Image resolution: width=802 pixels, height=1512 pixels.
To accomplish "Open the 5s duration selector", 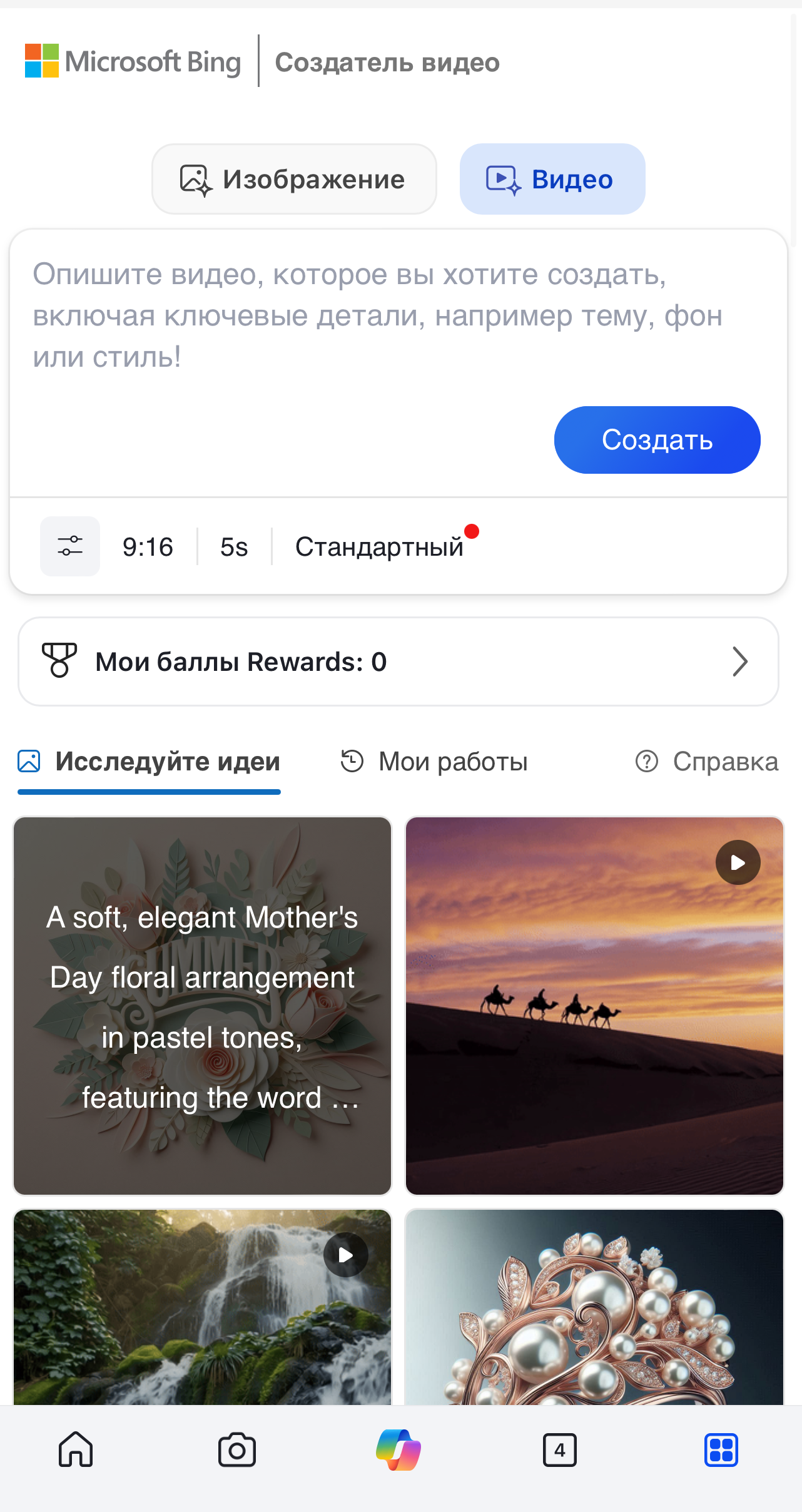I will click(233, 546).
